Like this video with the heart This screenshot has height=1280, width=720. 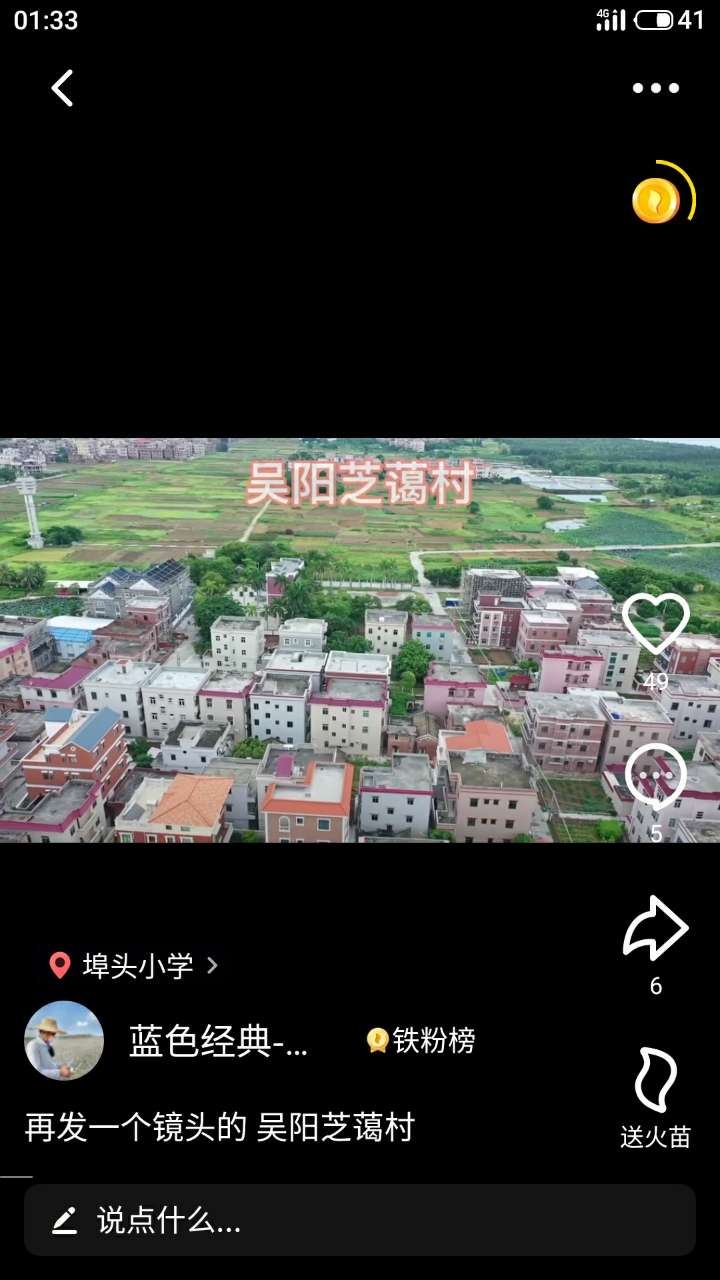coord(656,625)
